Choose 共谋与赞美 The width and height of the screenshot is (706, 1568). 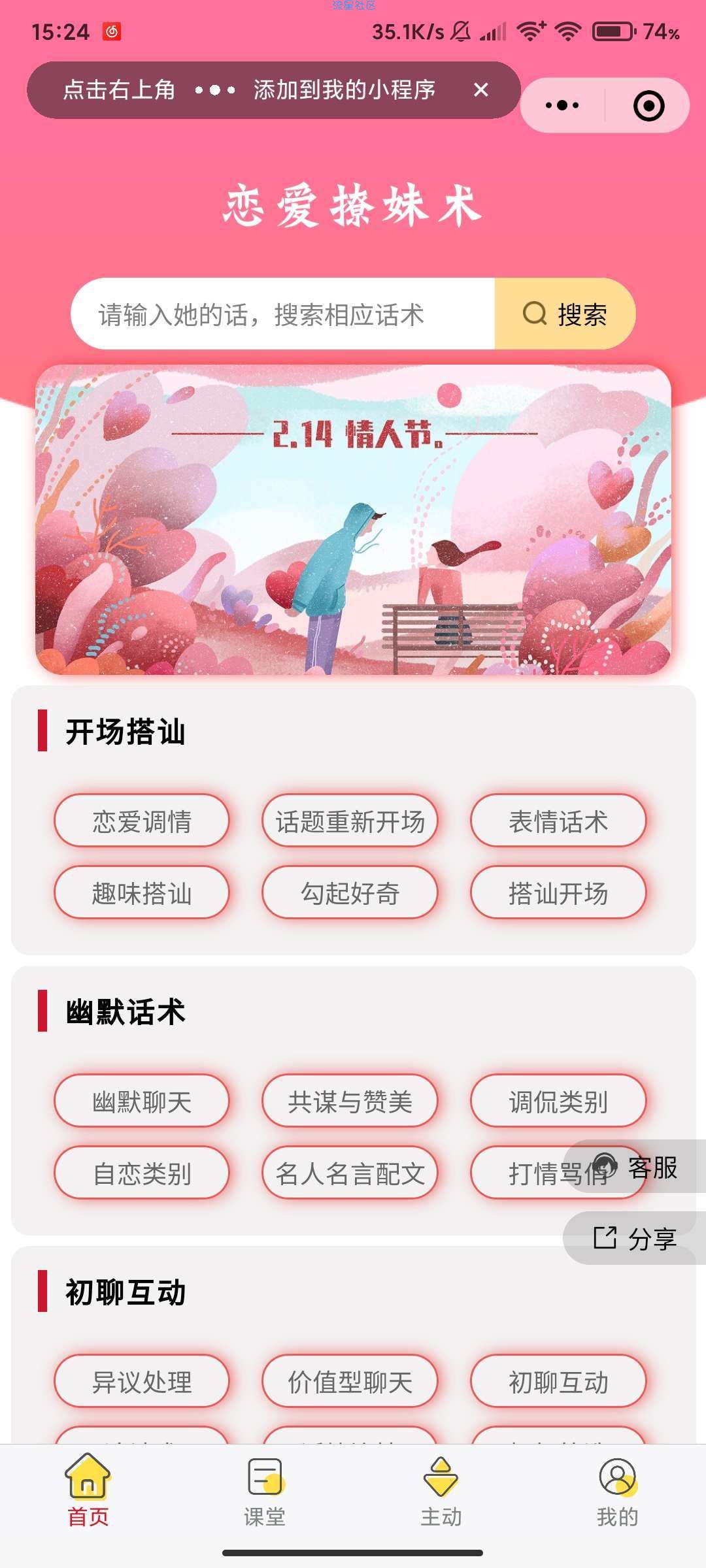(350, 1102)
